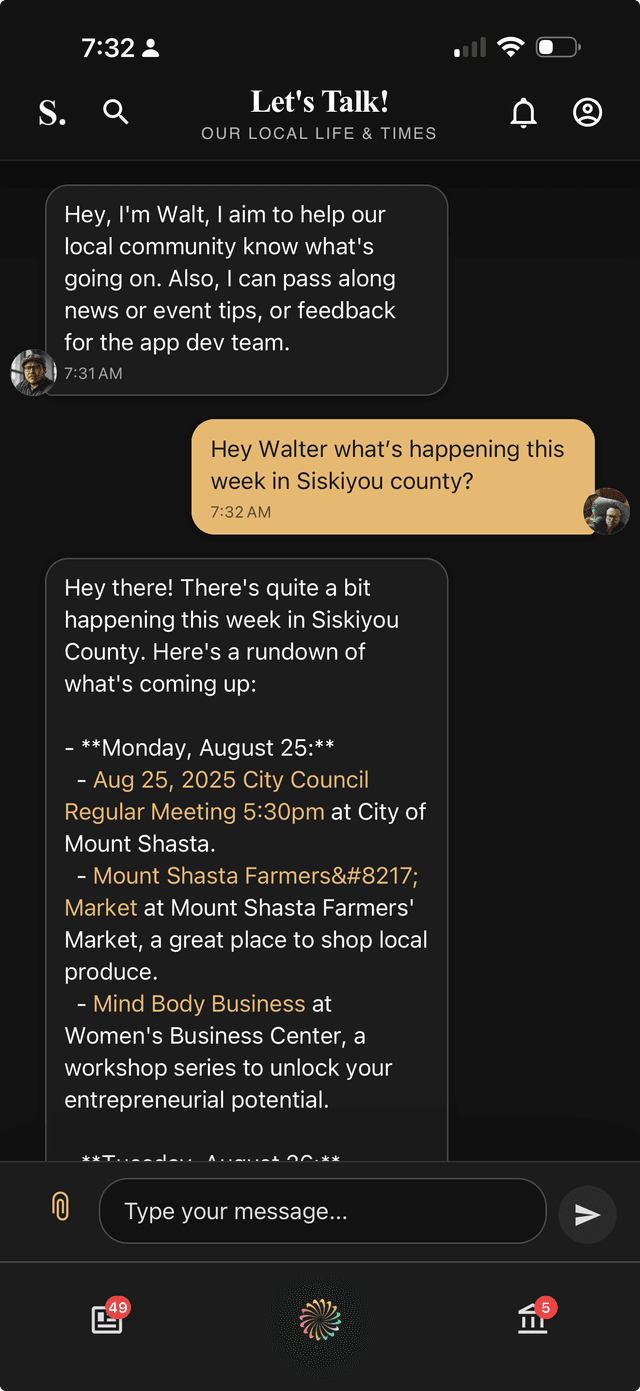Select the colorful swirl center tab
Viewport: 640px width, 1391px height.
click(320, 1320)
